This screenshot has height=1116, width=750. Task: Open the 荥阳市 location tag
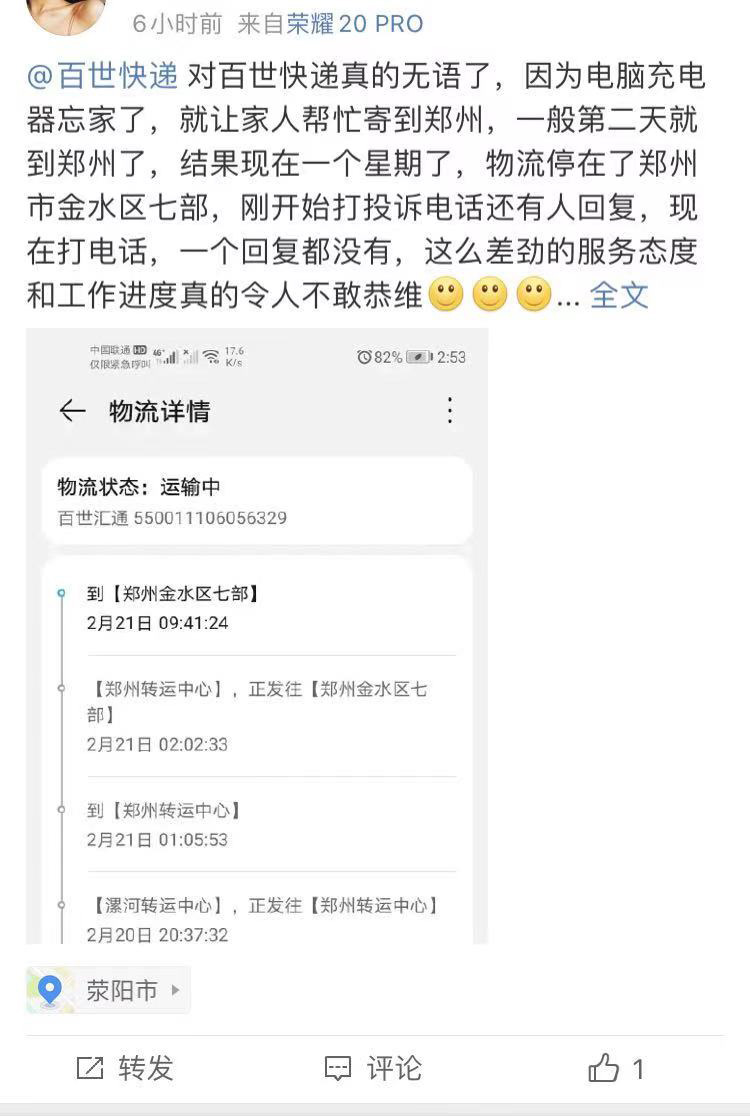[x=108, y=991]
